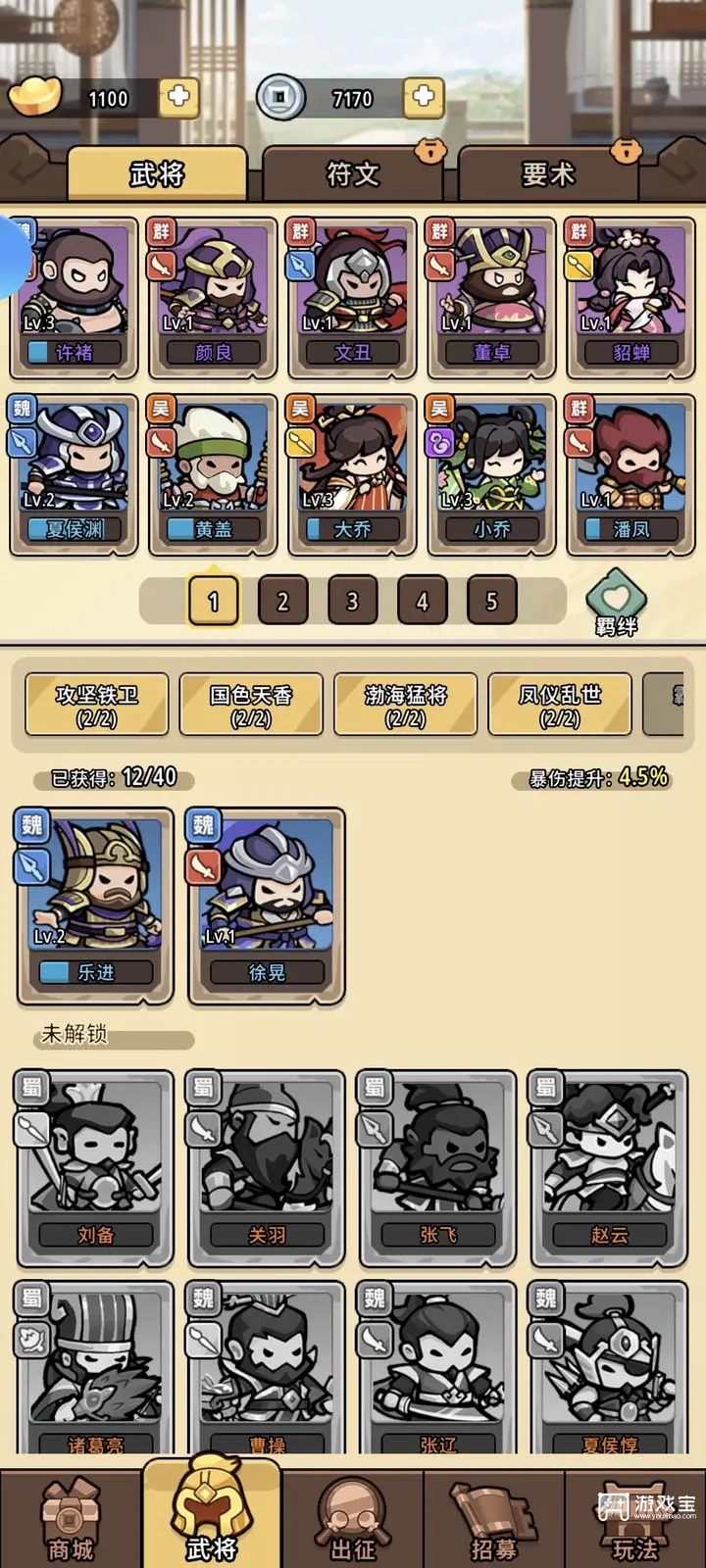The height and width of the screenshot is (1568, 706).
Task: Open owned hero 徐晃
Action: click(266, 906)
